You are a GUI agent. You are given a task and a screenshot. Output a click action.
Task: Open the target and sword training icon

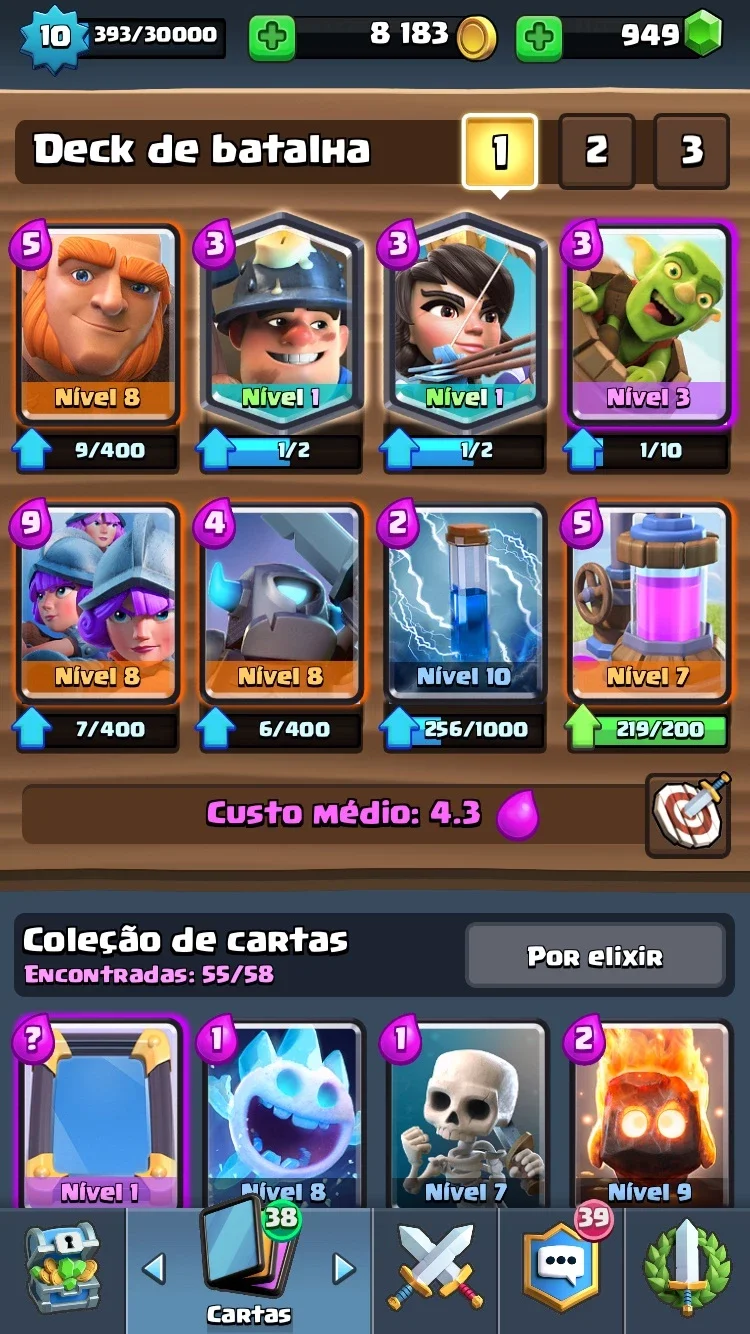(x=688, y=815)
